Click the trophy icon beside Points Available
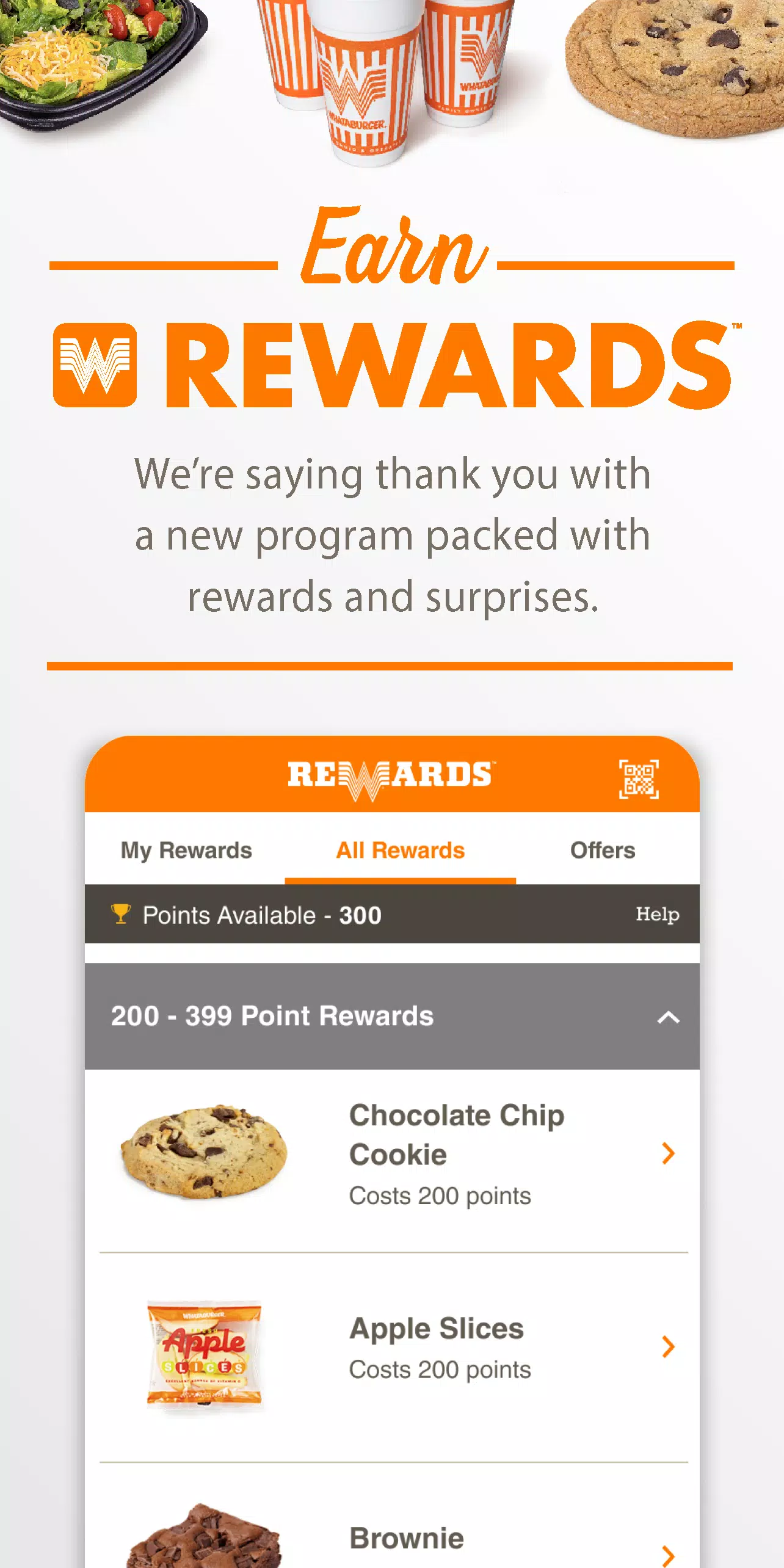 tap(122, 913)
